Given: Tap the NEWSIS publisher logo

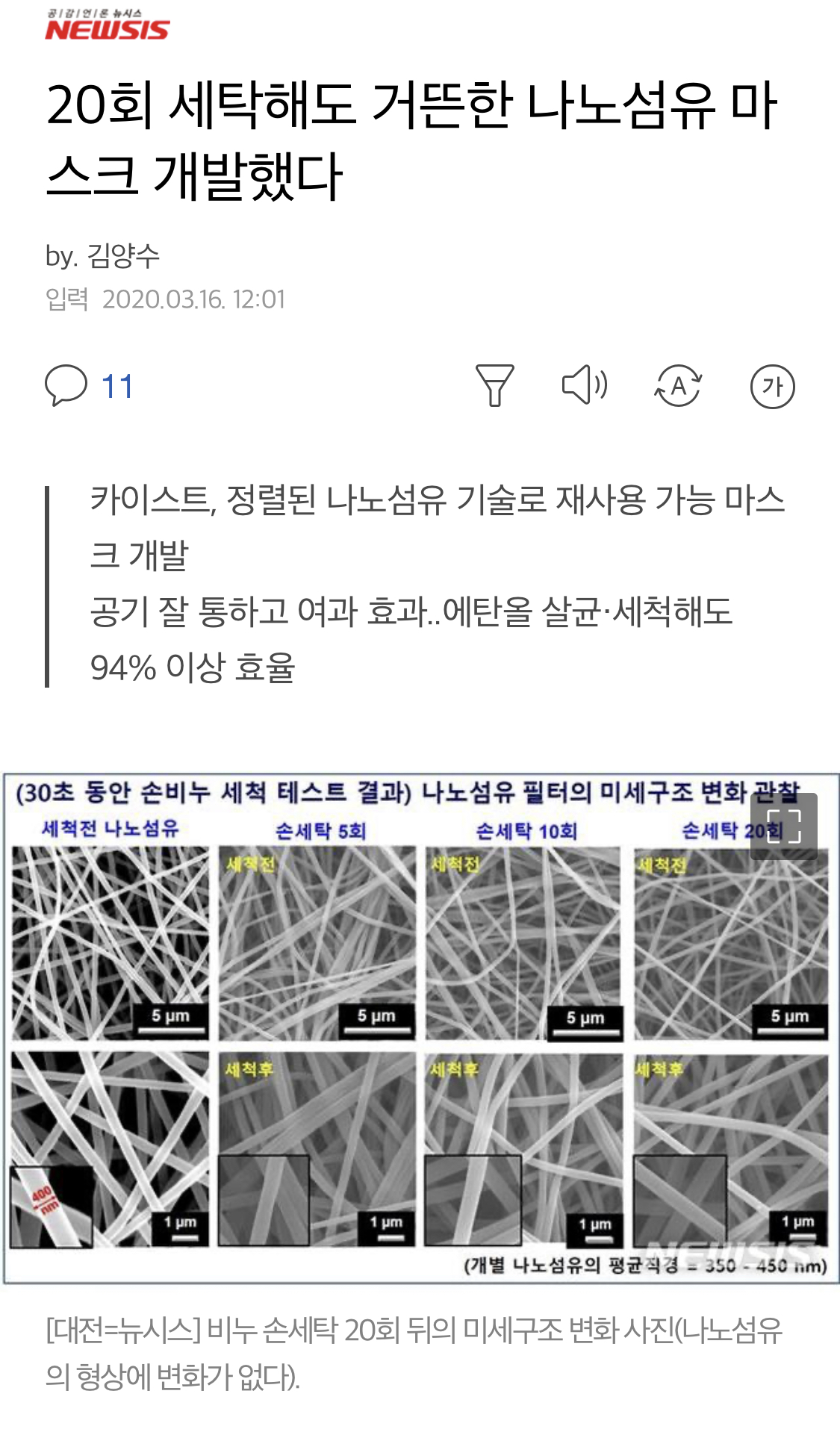Looking at the screenshot, I should point(108,25).
